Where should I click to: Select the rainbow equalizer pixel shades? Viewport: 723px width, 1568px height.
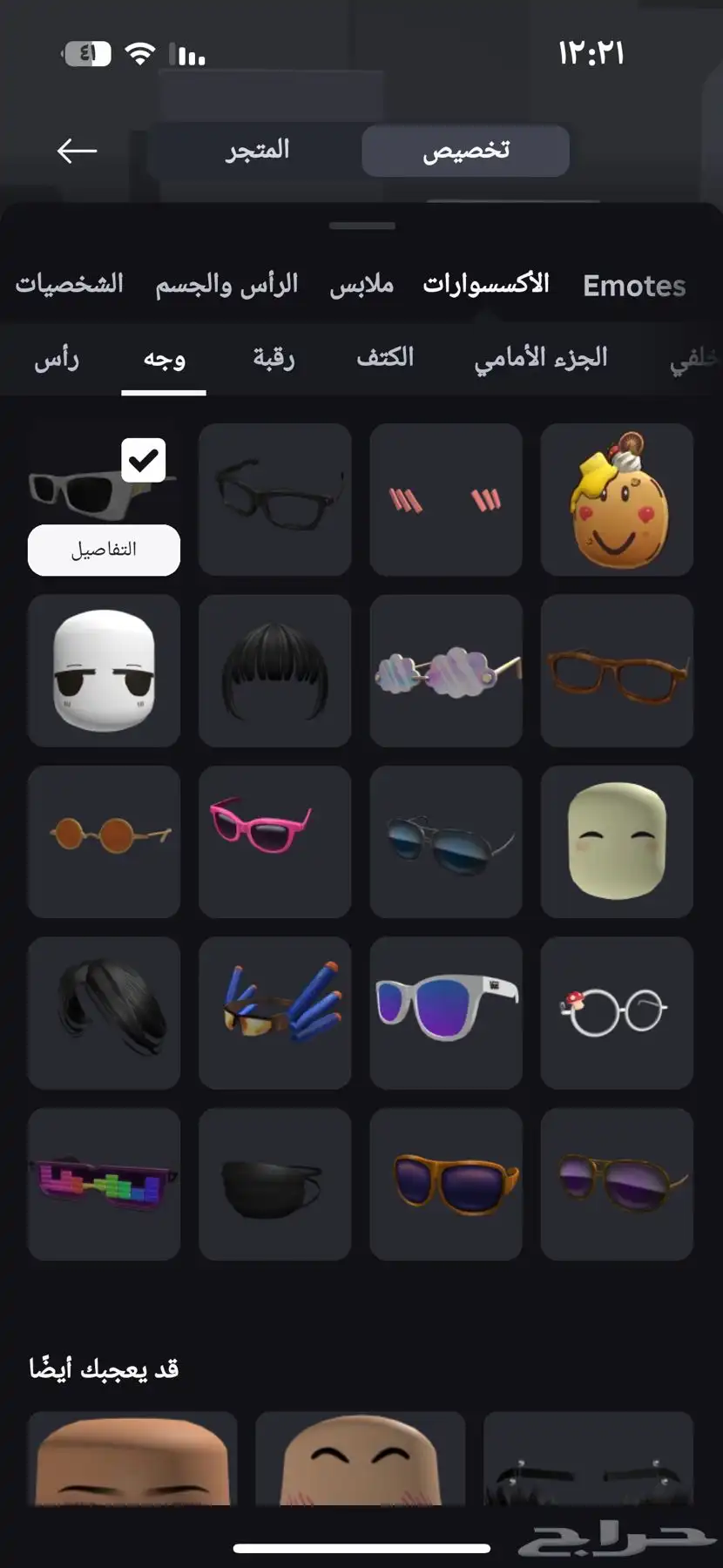coord(104,1184)
